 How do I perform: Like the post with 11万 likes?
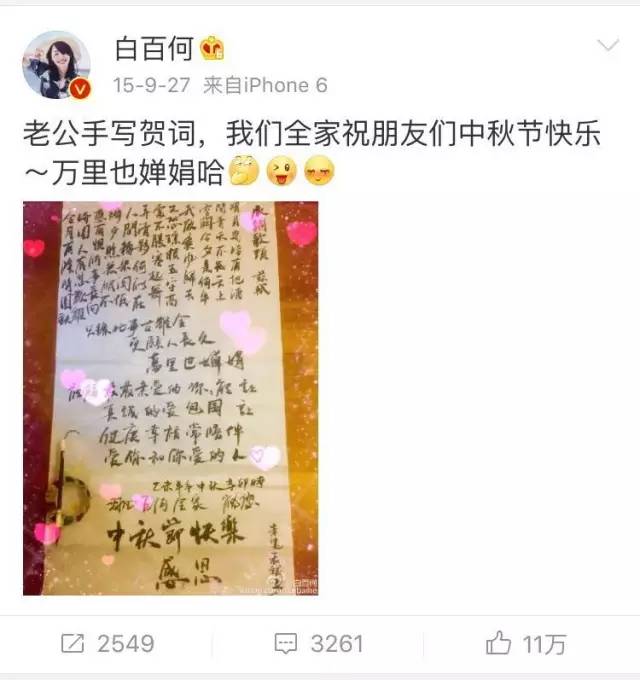(527, 644)
